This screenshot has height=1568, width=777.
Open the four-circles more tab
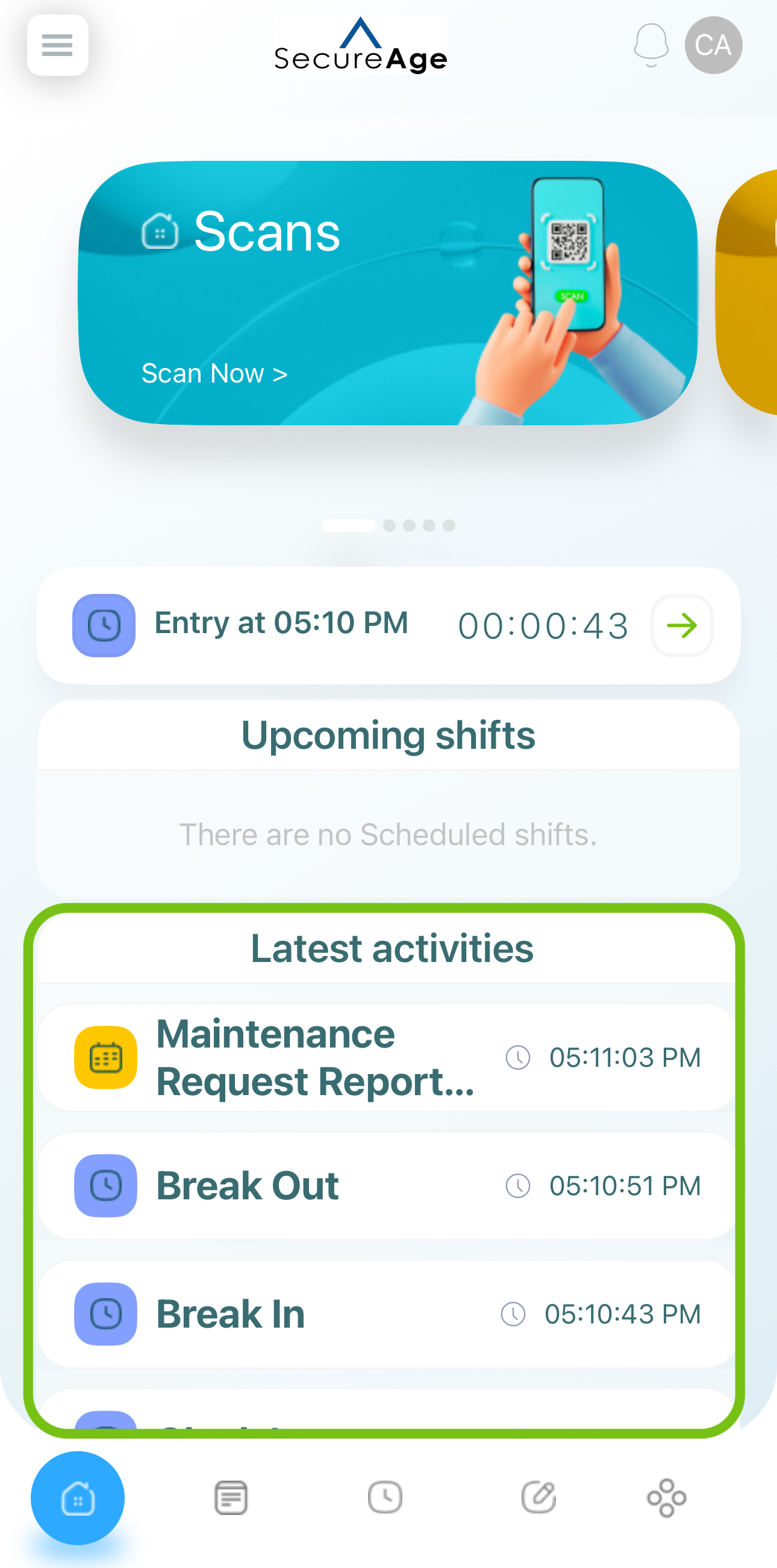point(667,1498)
